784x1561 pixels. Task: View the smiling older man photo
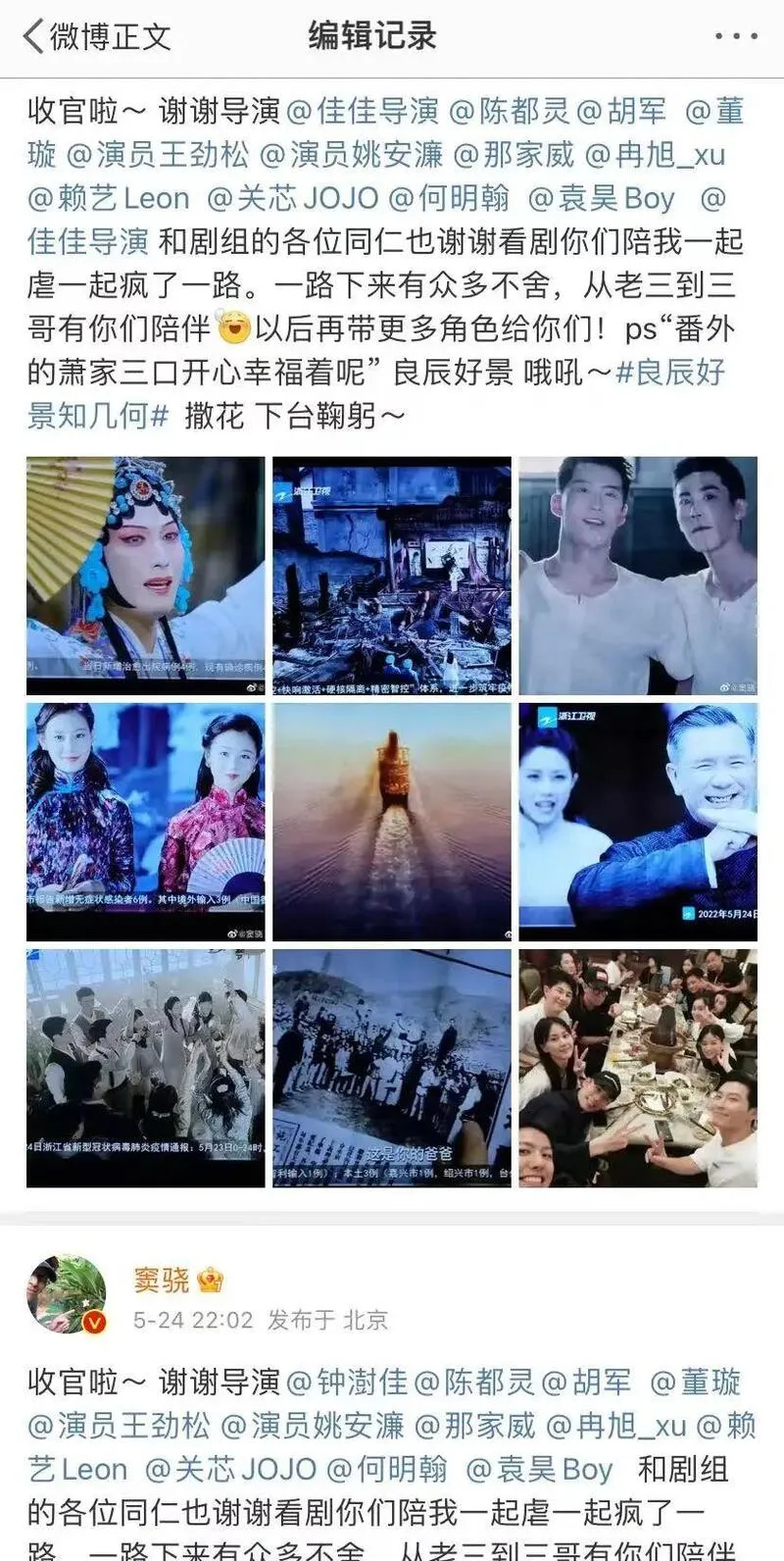[x=638, y=822]
